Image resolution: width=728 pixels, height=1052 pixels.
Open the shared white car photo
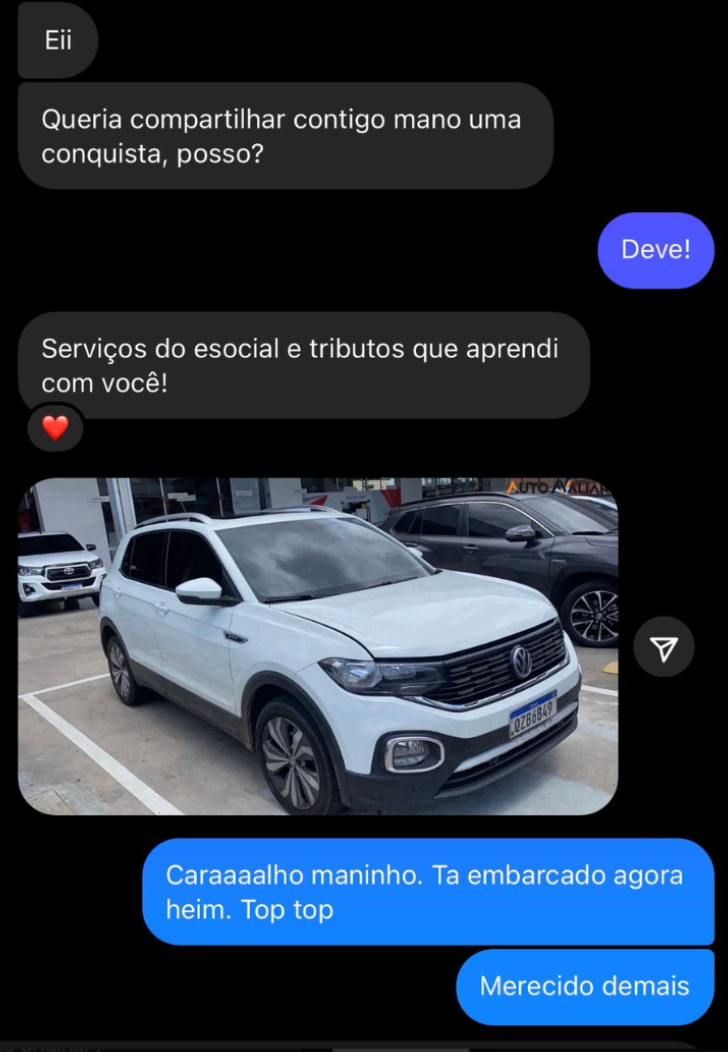point(318,646)
